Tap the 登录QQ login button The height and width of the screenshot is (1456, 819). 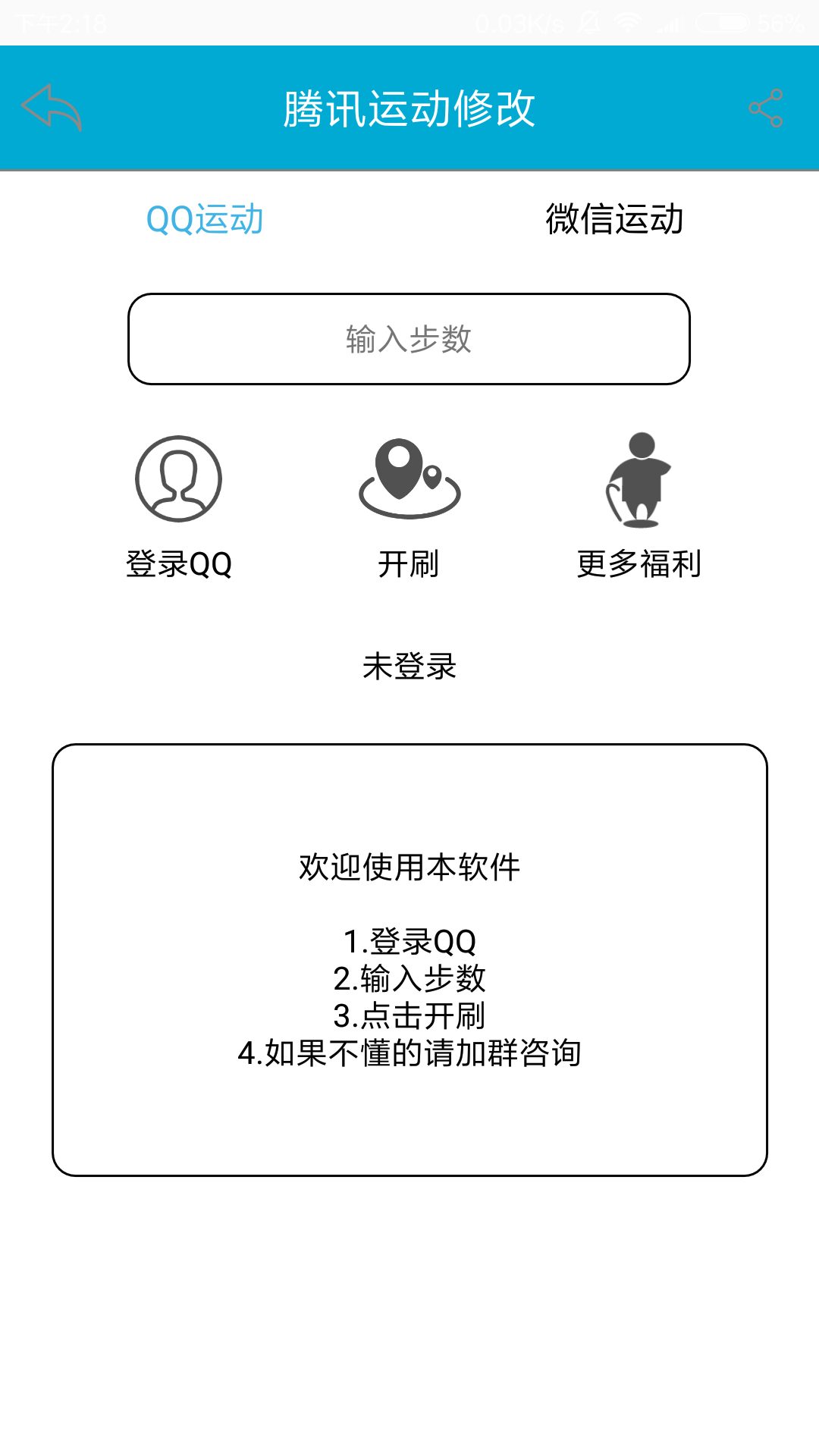click(x=179, y=504)
